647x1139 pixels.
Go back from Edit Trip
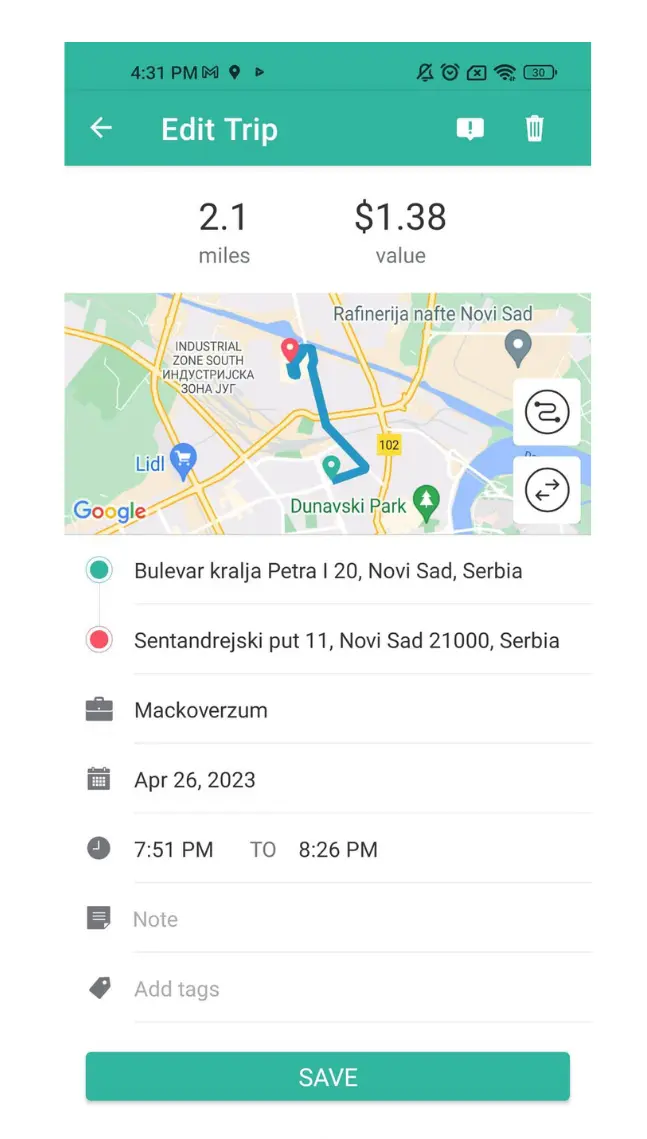pos(101,129)
